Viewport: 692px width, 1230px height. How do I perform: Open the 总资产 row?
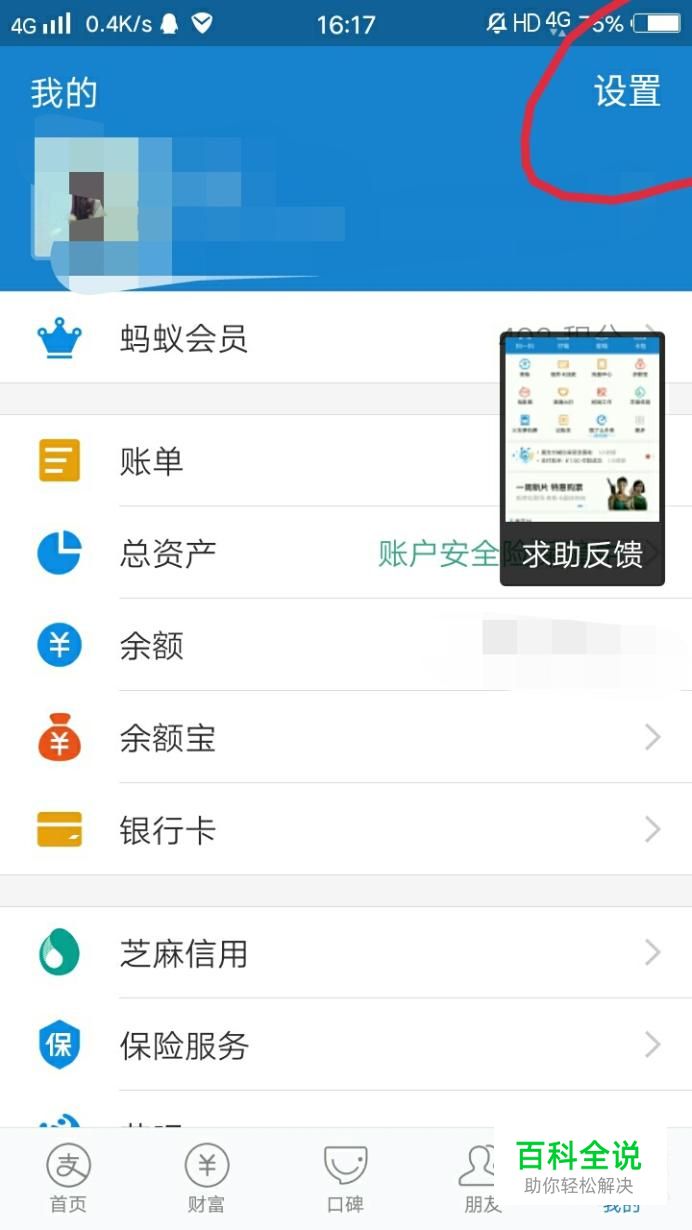pos(346,553)
